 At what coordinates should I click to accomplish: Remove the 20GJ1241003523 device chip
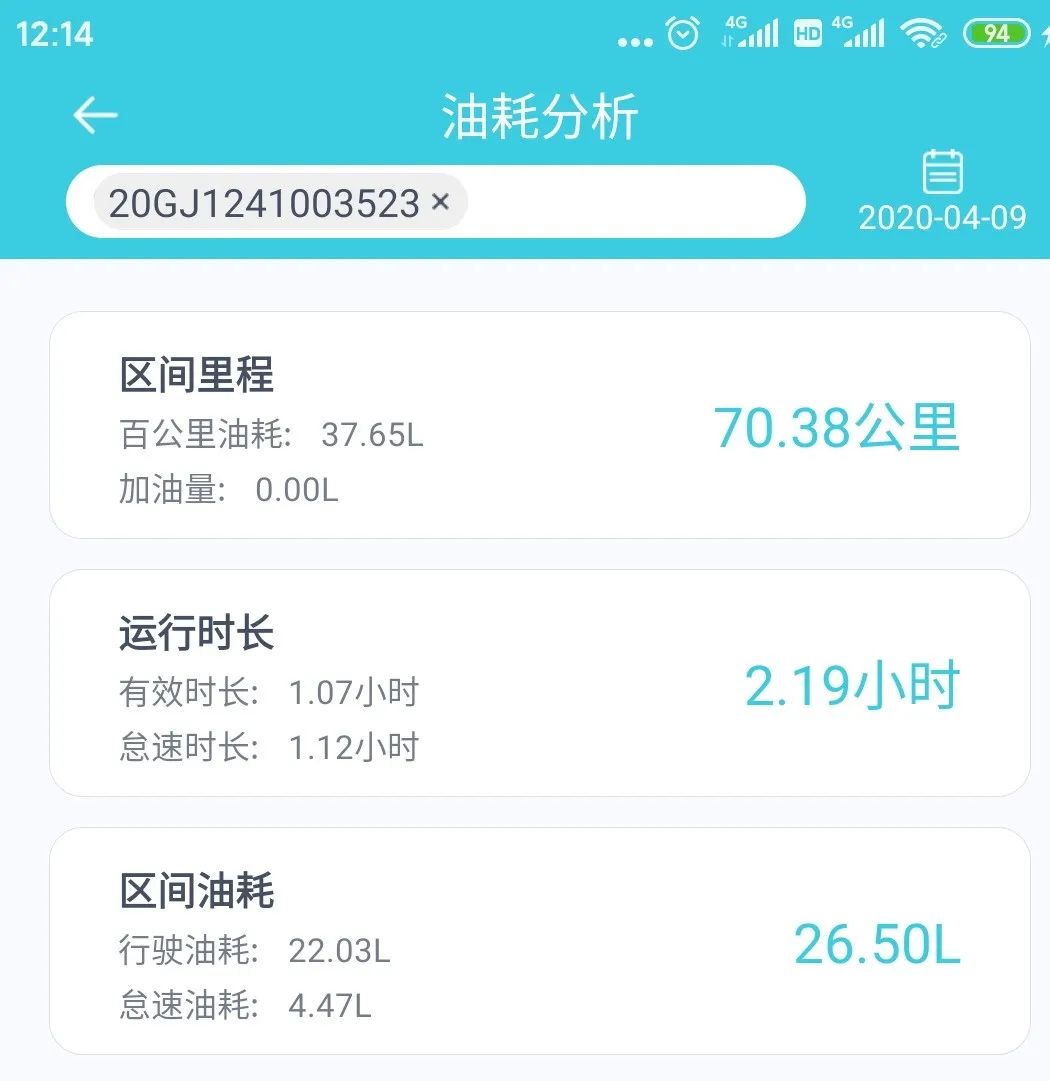click(440, 202)
